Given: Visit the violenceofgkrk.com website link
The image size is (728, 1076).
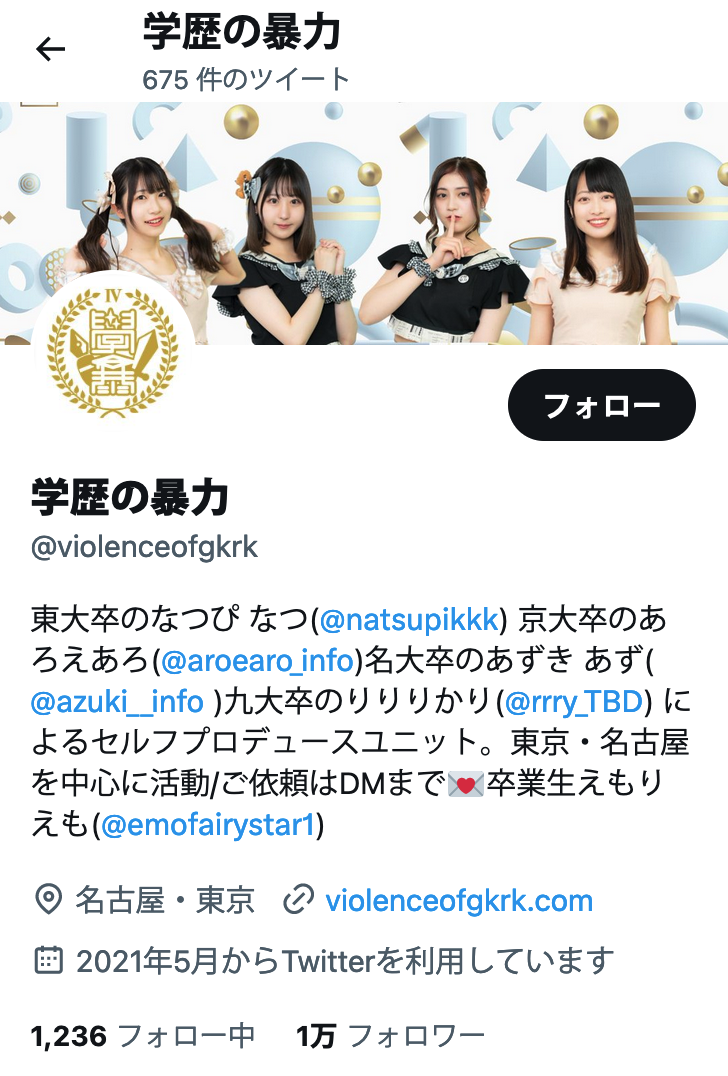Looking at the screenshot, I should 459,901.
